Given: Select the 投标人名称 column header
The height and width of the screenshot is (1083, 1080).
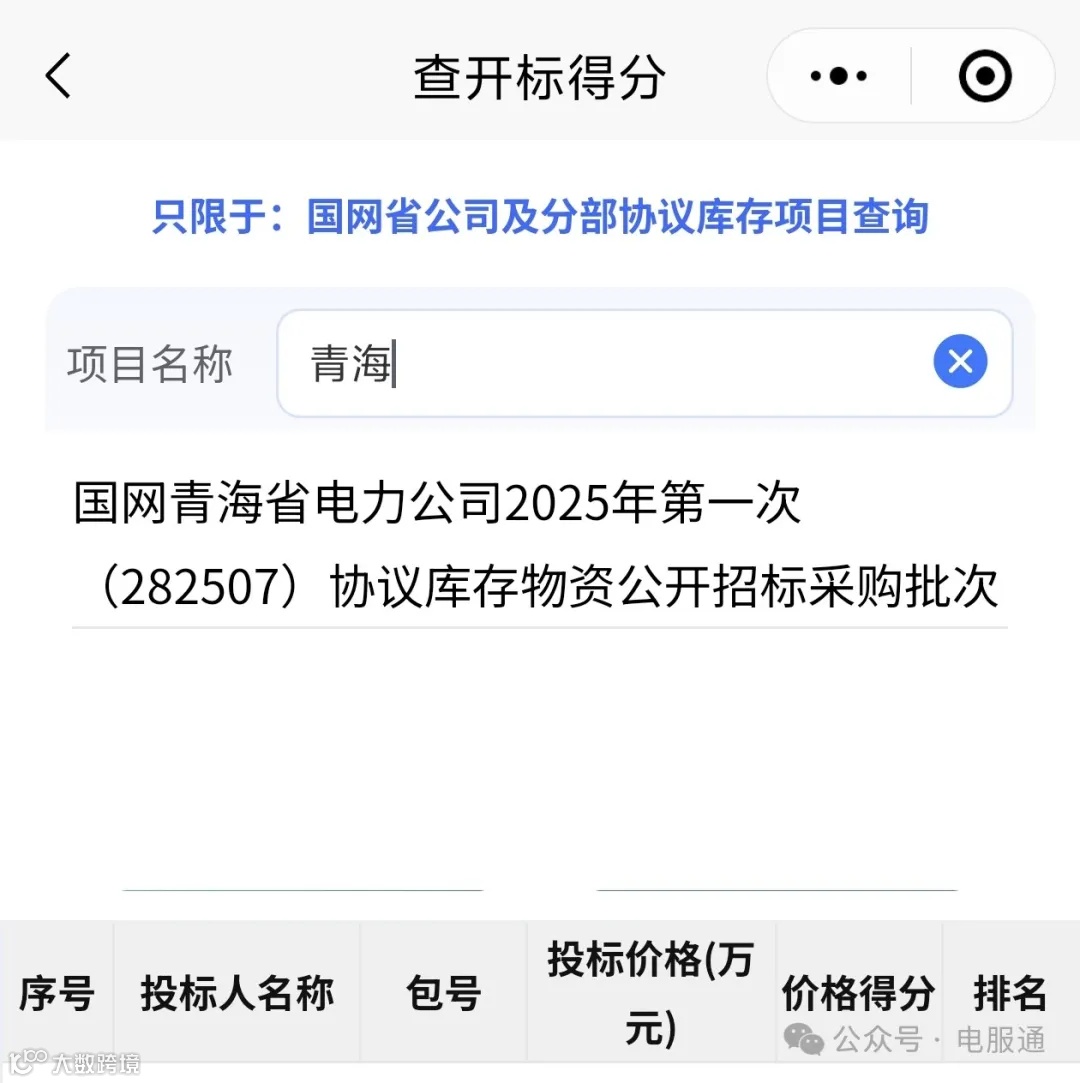Looking at the screenshot, I should (236, 992).
